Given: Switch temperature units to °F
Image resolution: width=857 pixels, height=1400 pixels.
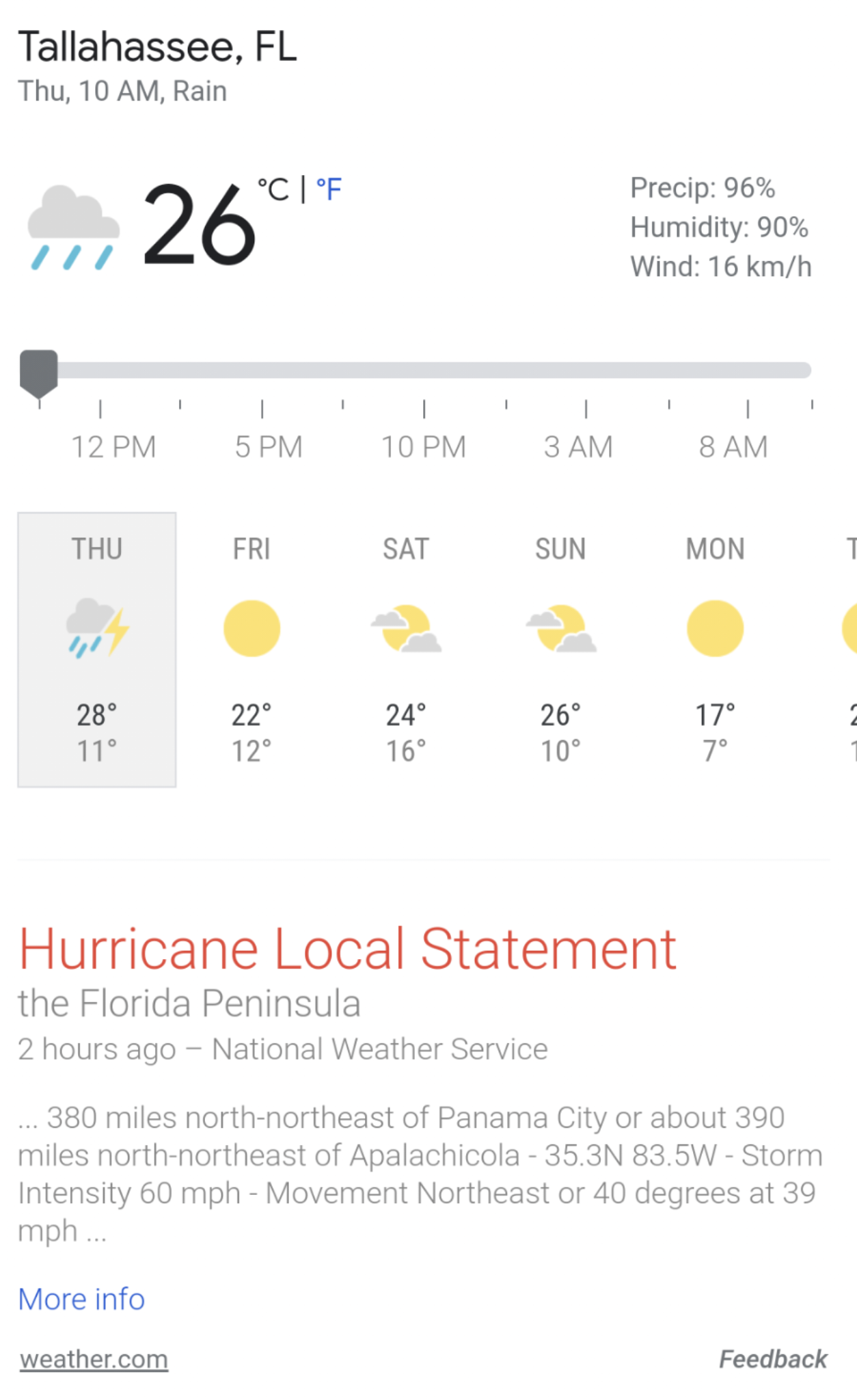Looking at the screenshot, I should click(329, 189).
